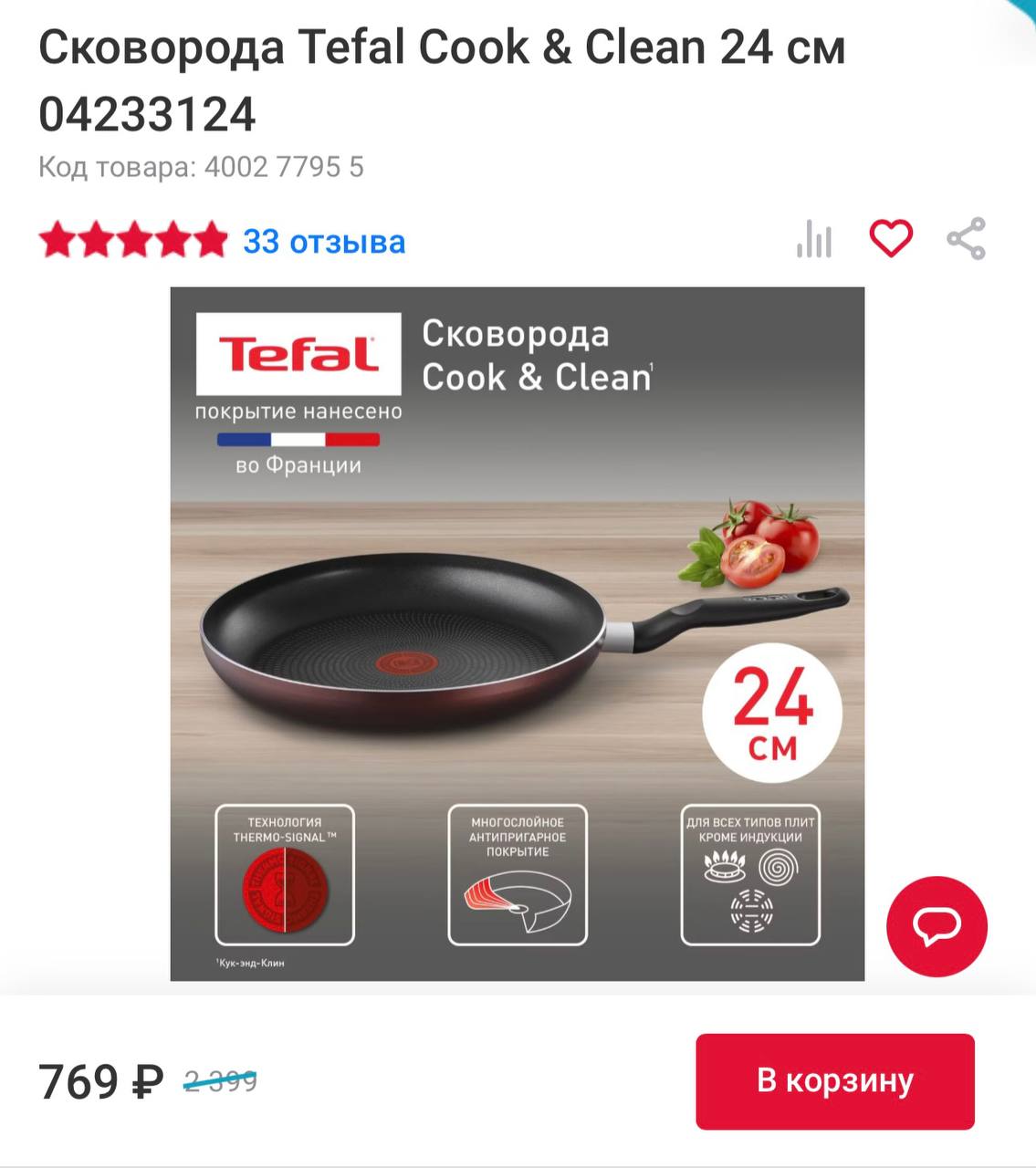Image resolution: width=1036 pixels, height=1168 pixels.
Task: Open the Tefal pan product image
Action: pos(517,633)
